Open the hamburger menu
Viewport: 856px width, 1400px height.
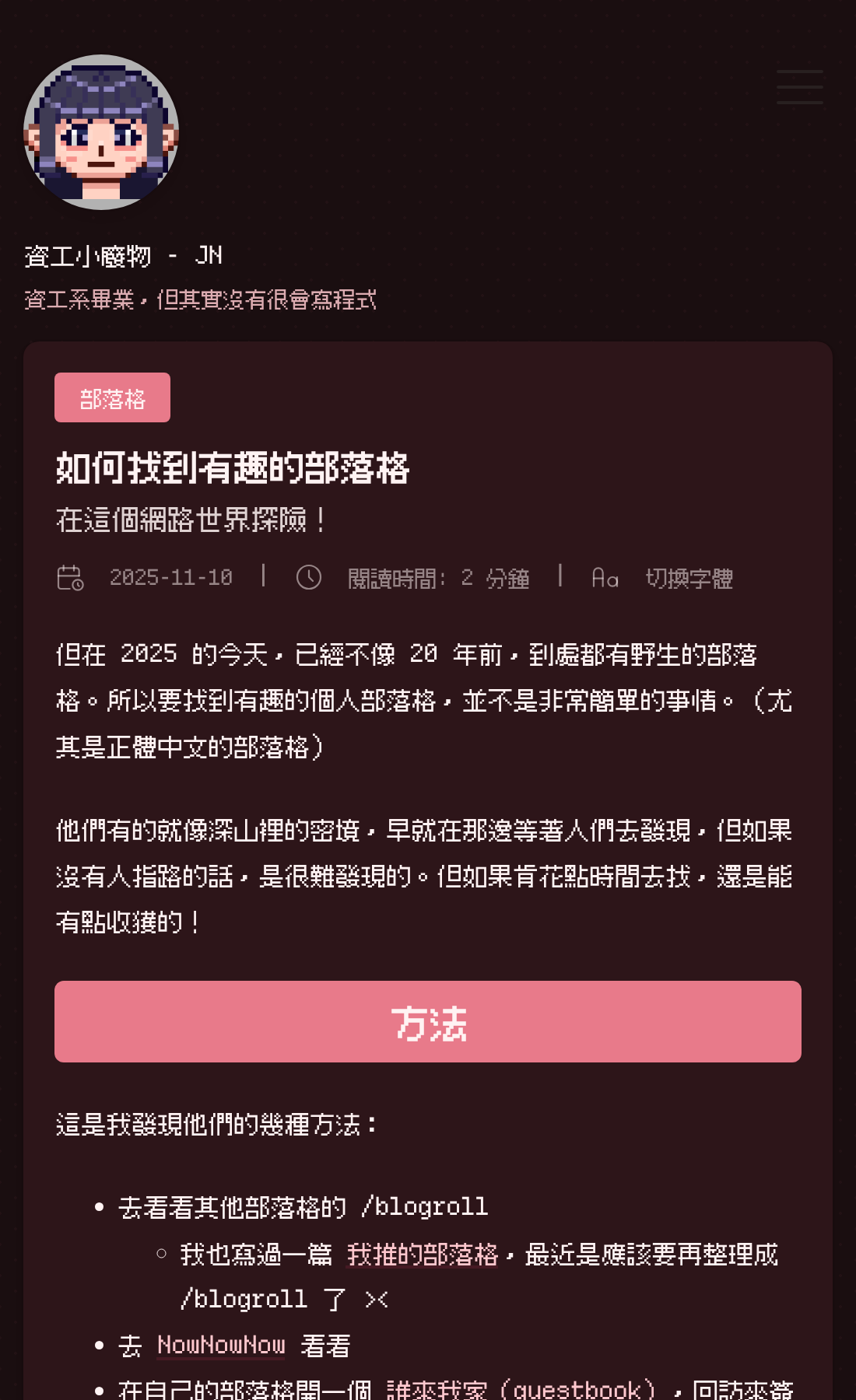point(799,87)
